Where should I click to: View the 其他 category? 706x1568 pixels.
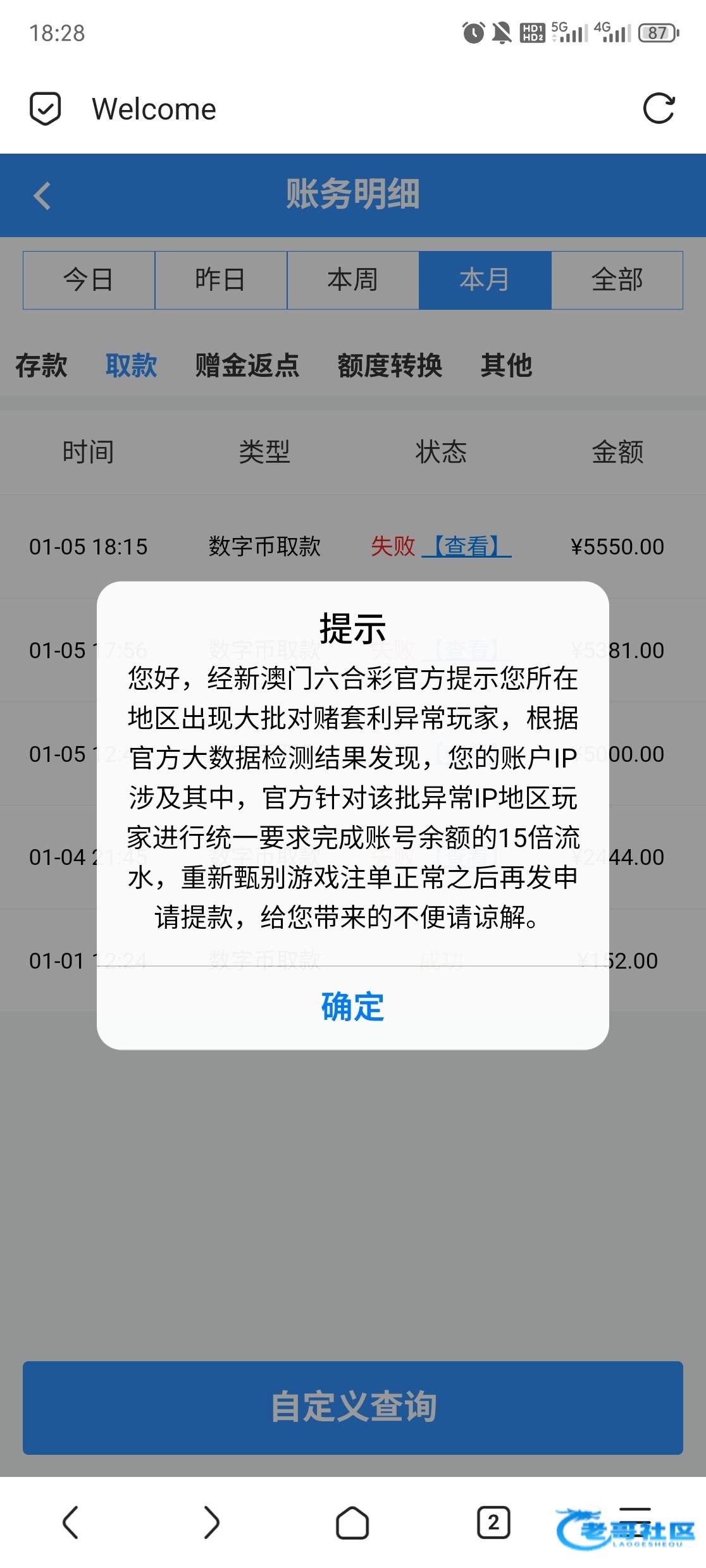tap(506, 365)
